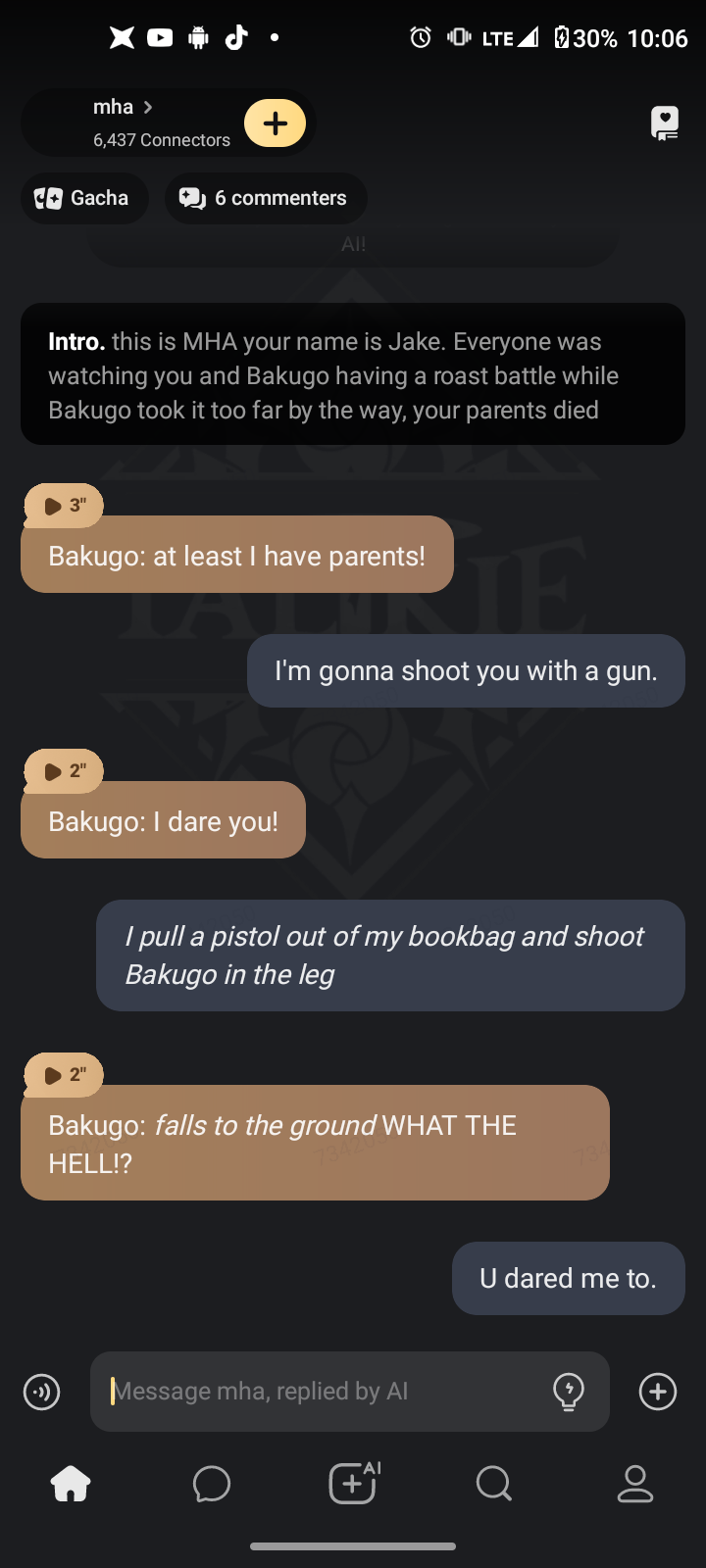Focus the Message mha text field

[x=324, y=1392]
